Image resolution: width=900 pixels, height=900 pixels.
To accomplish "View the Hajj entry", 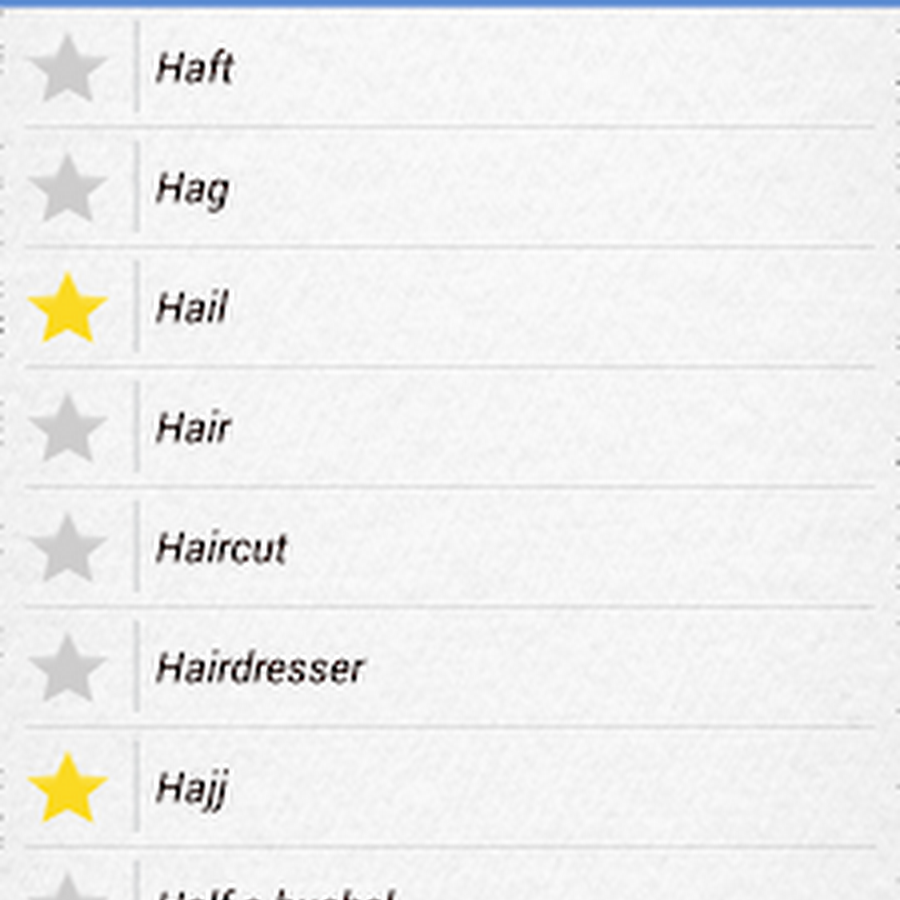I will [192, 788].
